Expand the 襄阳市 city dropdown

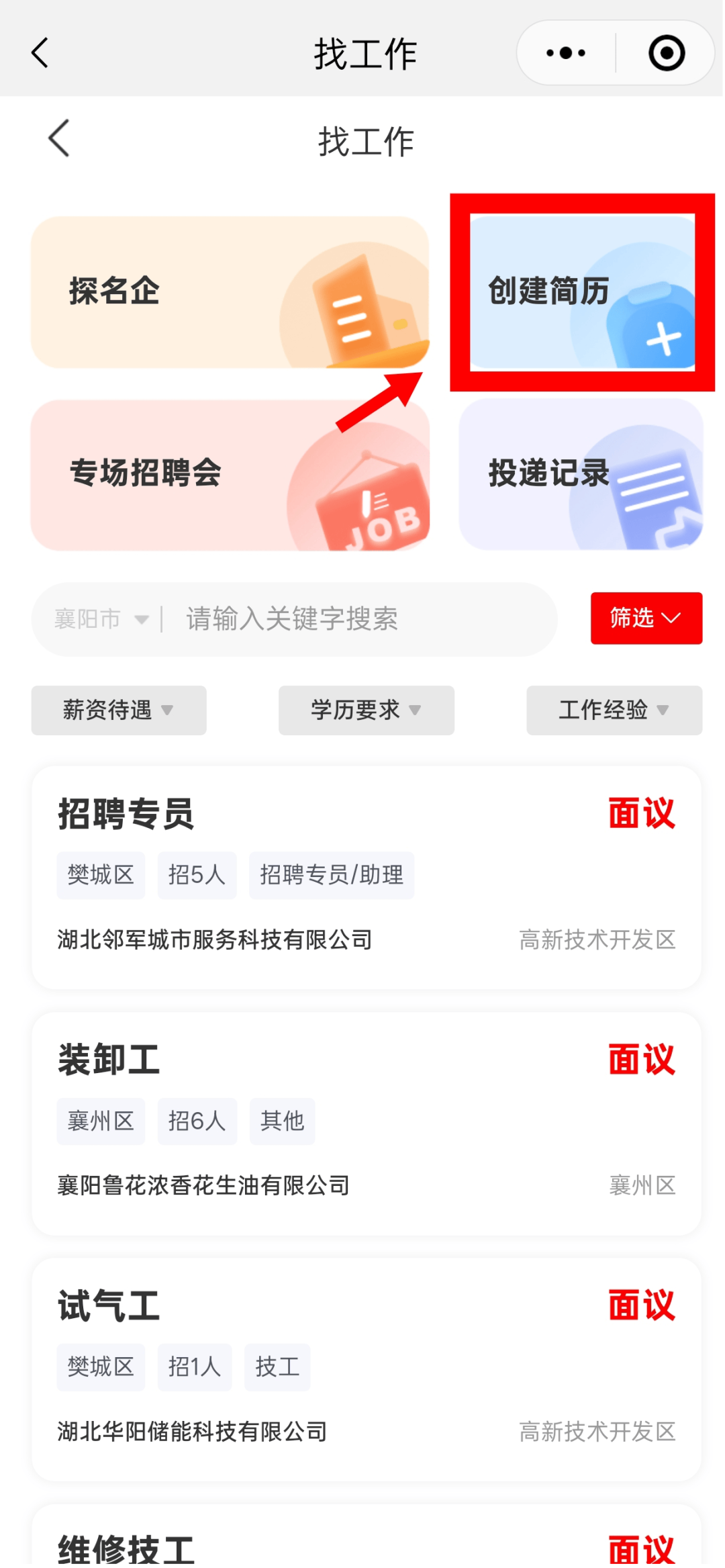coord(101,618)
